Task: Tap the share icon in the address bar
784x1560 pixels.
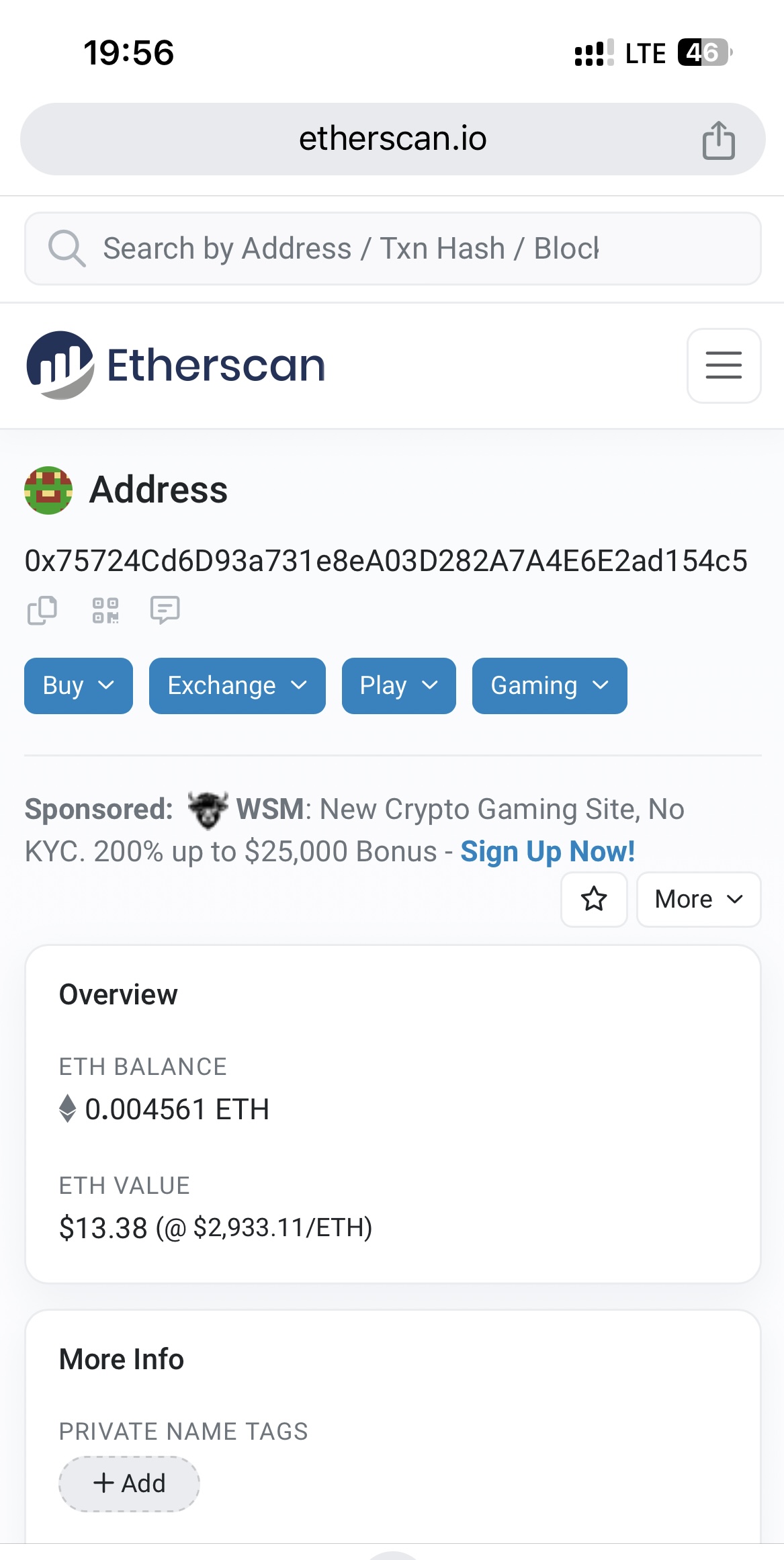Action: click(x=718, y=140)
